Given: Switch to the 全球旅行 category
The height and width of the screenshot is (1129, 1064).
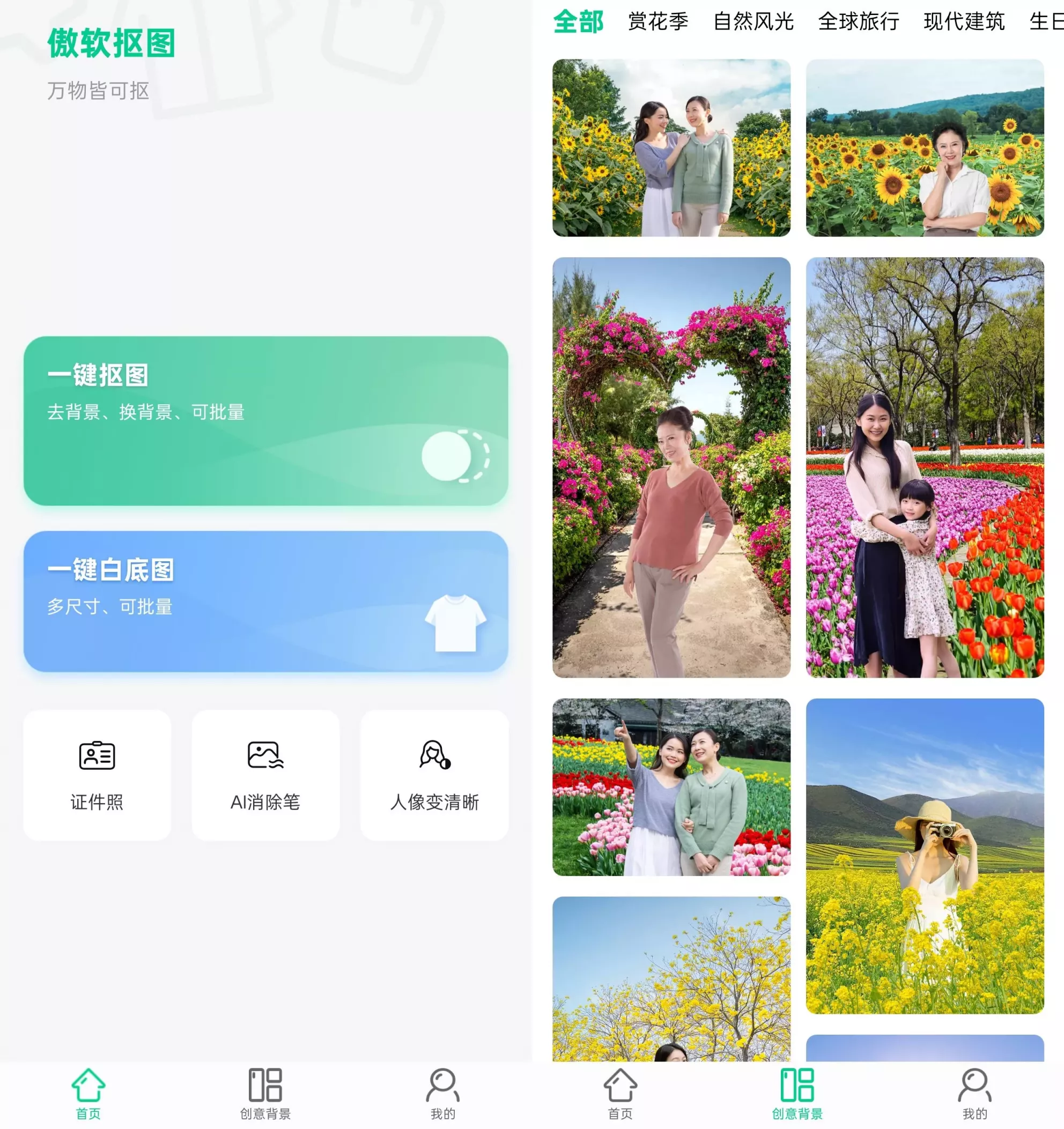Looking at the screenshot, I should coord(859,21).
